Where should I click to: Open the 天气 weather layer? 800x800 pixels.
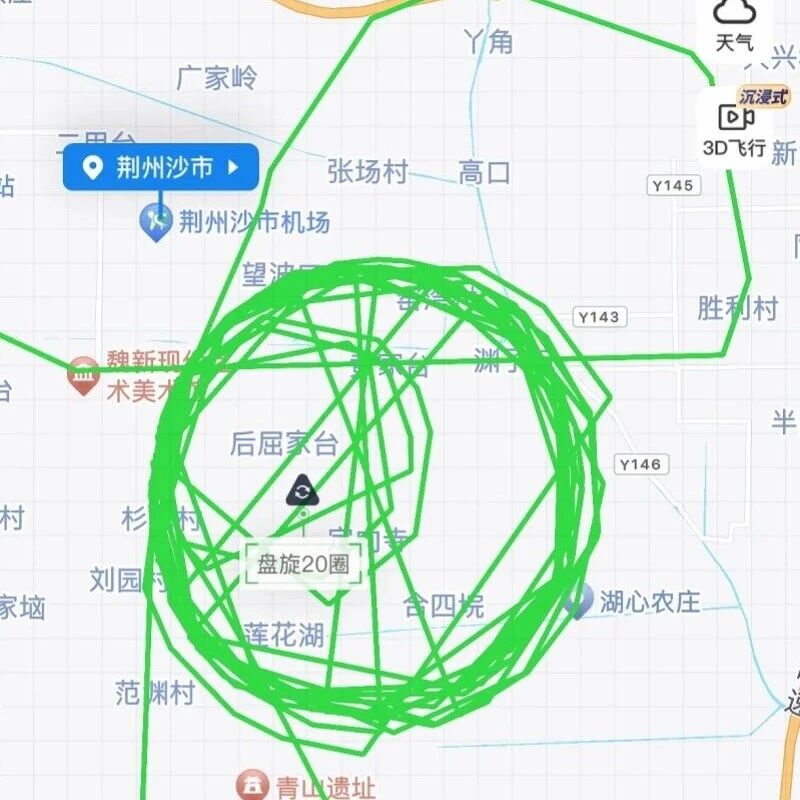[735, 24]
